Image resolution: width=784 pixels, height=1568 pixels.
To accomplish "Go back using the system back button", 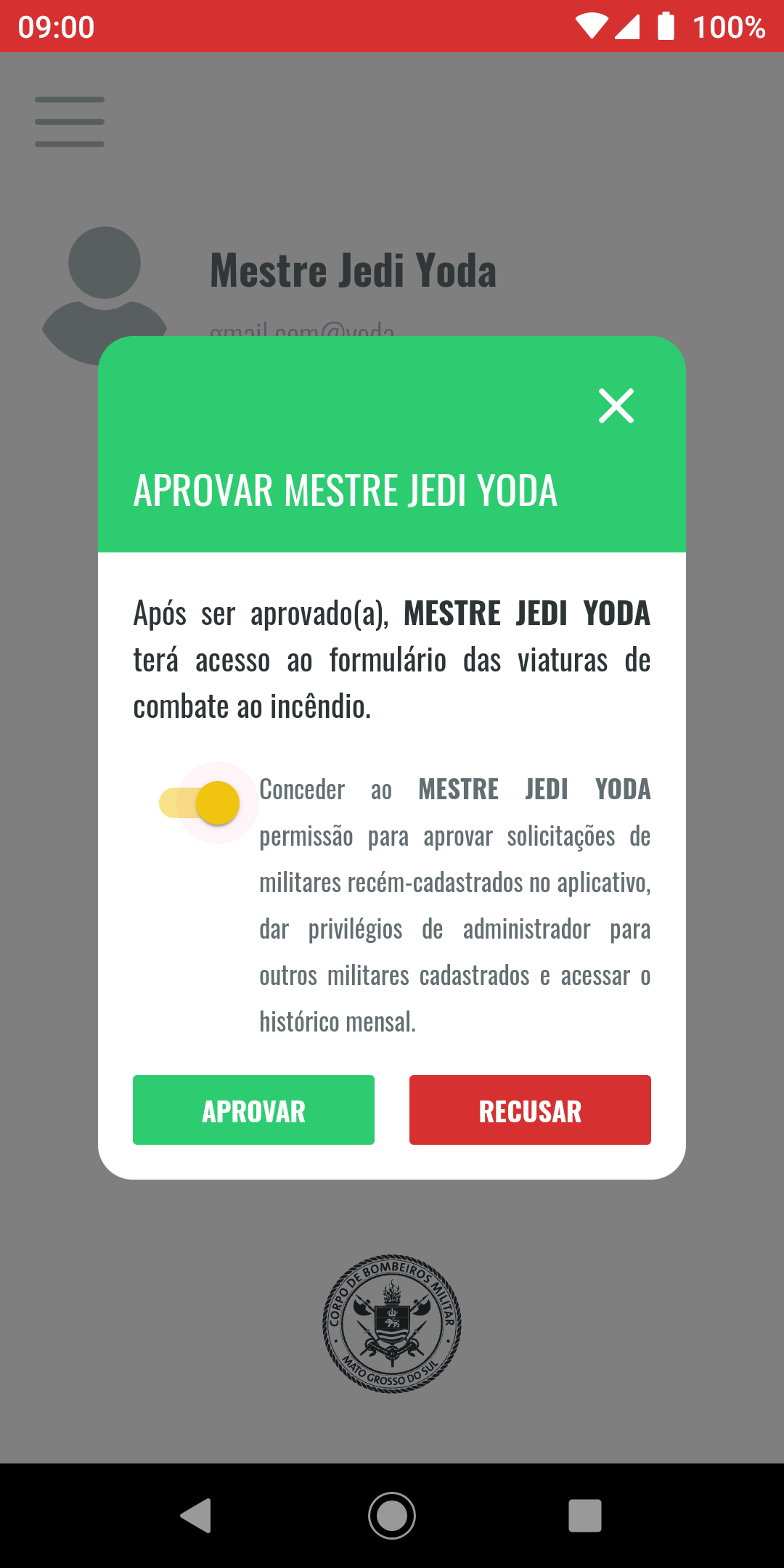I will pos(196,1516).
